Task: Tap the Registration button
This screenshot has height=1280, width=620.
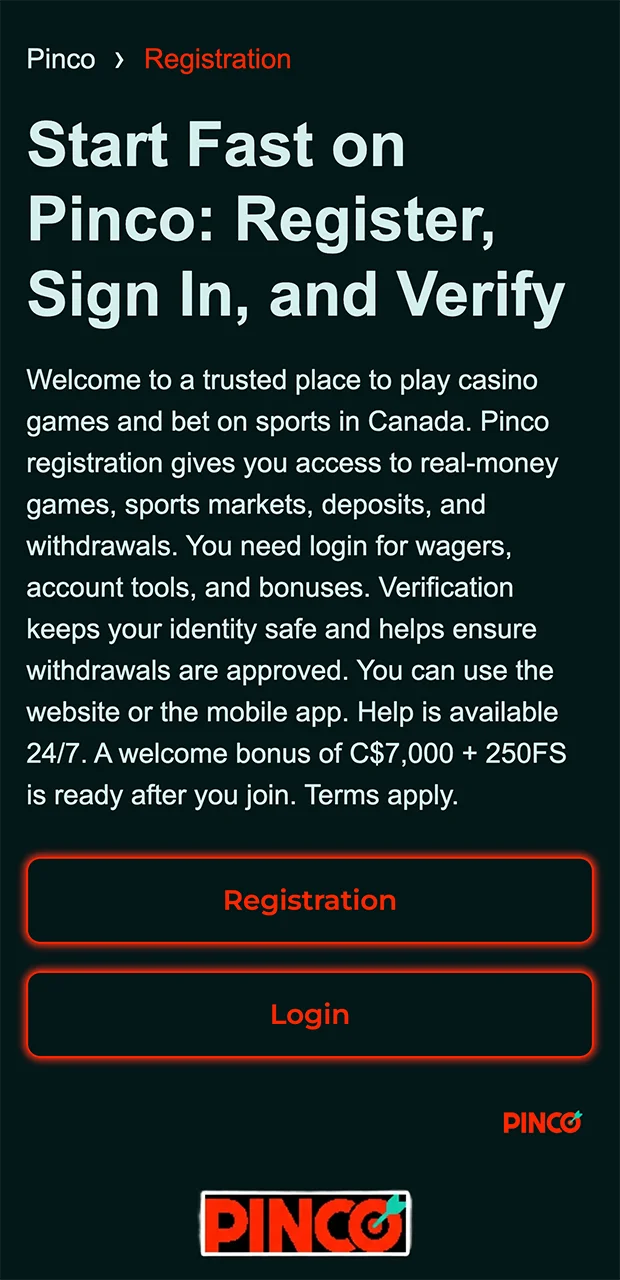Action: pyautogui.click(x=310, y=900)
